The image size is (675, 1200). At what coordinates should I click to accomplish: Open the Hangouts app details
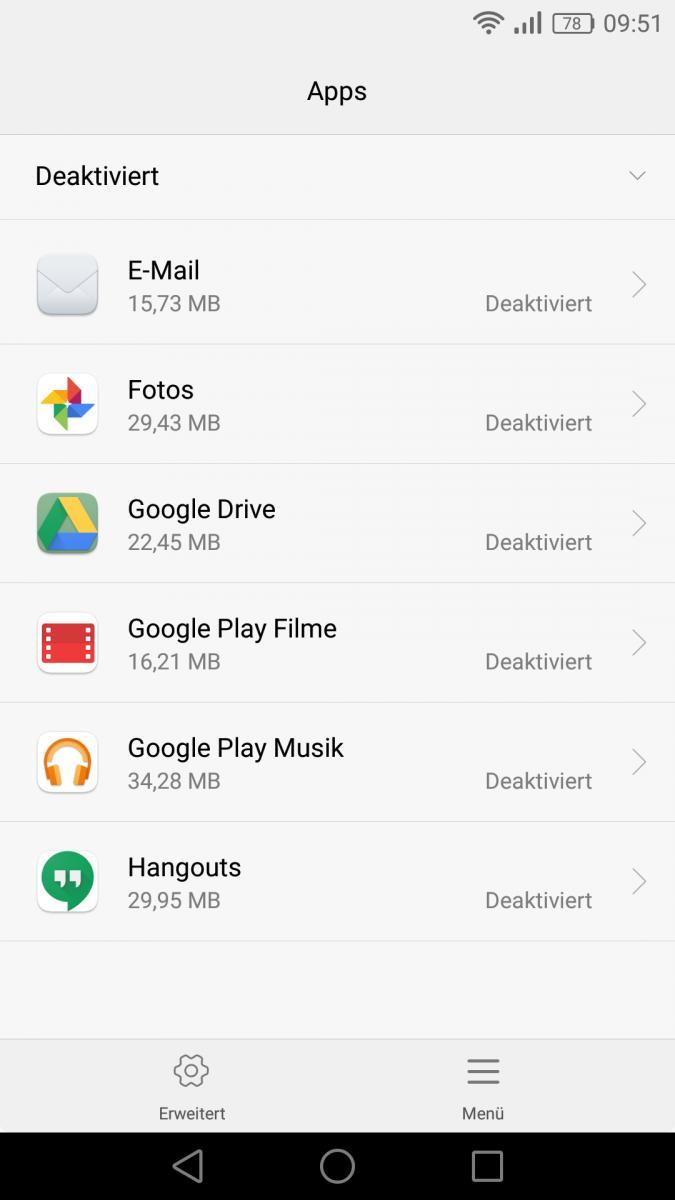click(x=337, y=881)
